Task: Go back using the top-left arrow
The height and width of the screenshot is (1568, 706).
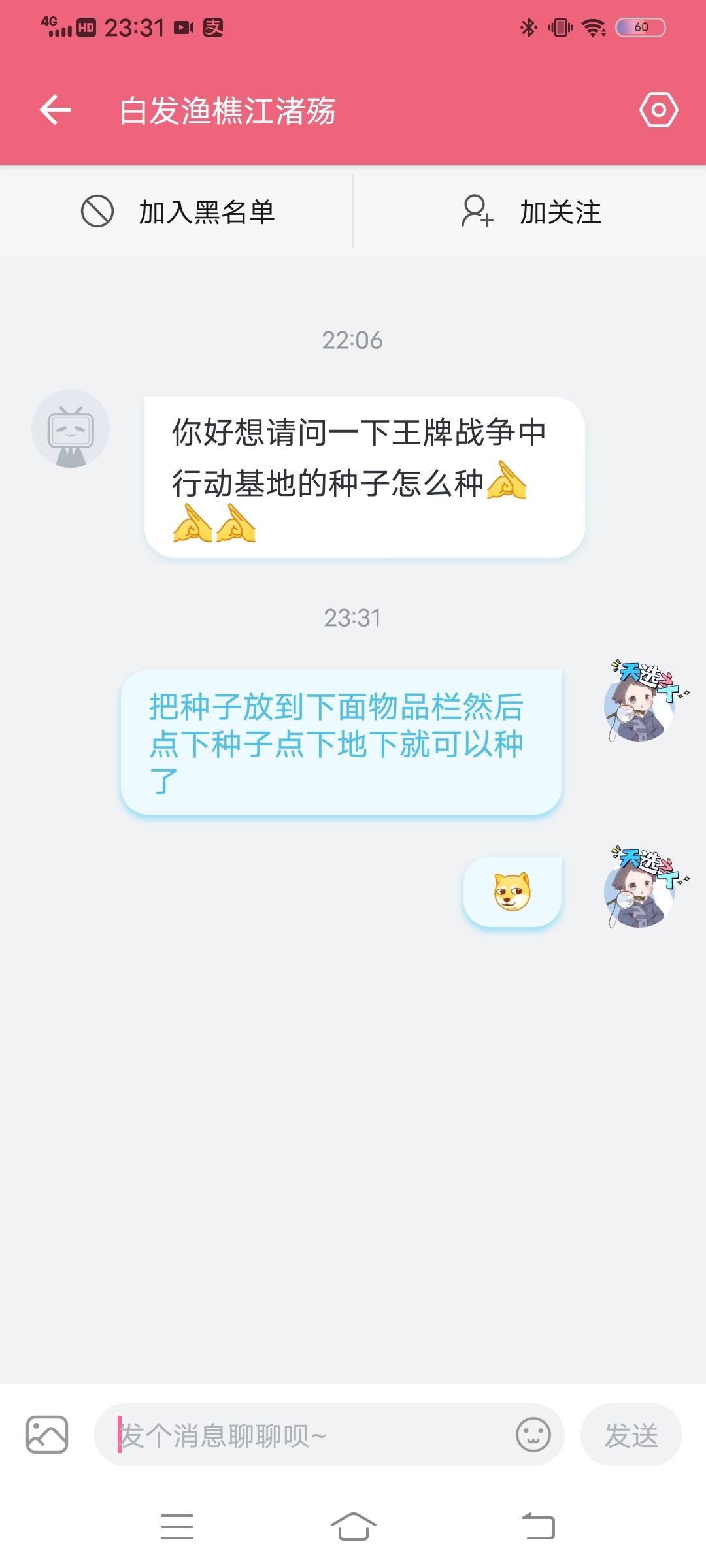Action: point(55,110)
